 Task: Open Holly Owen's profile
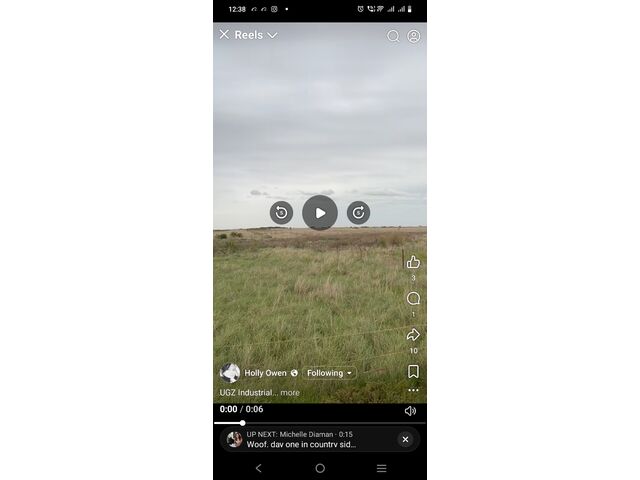click(x=265, y=373)
